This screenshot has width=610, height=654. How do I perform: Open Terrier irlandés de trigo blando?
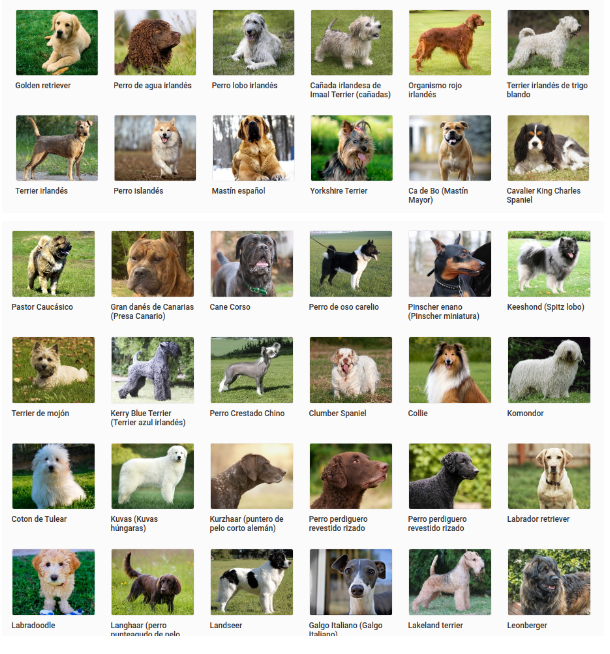(548, 43)
